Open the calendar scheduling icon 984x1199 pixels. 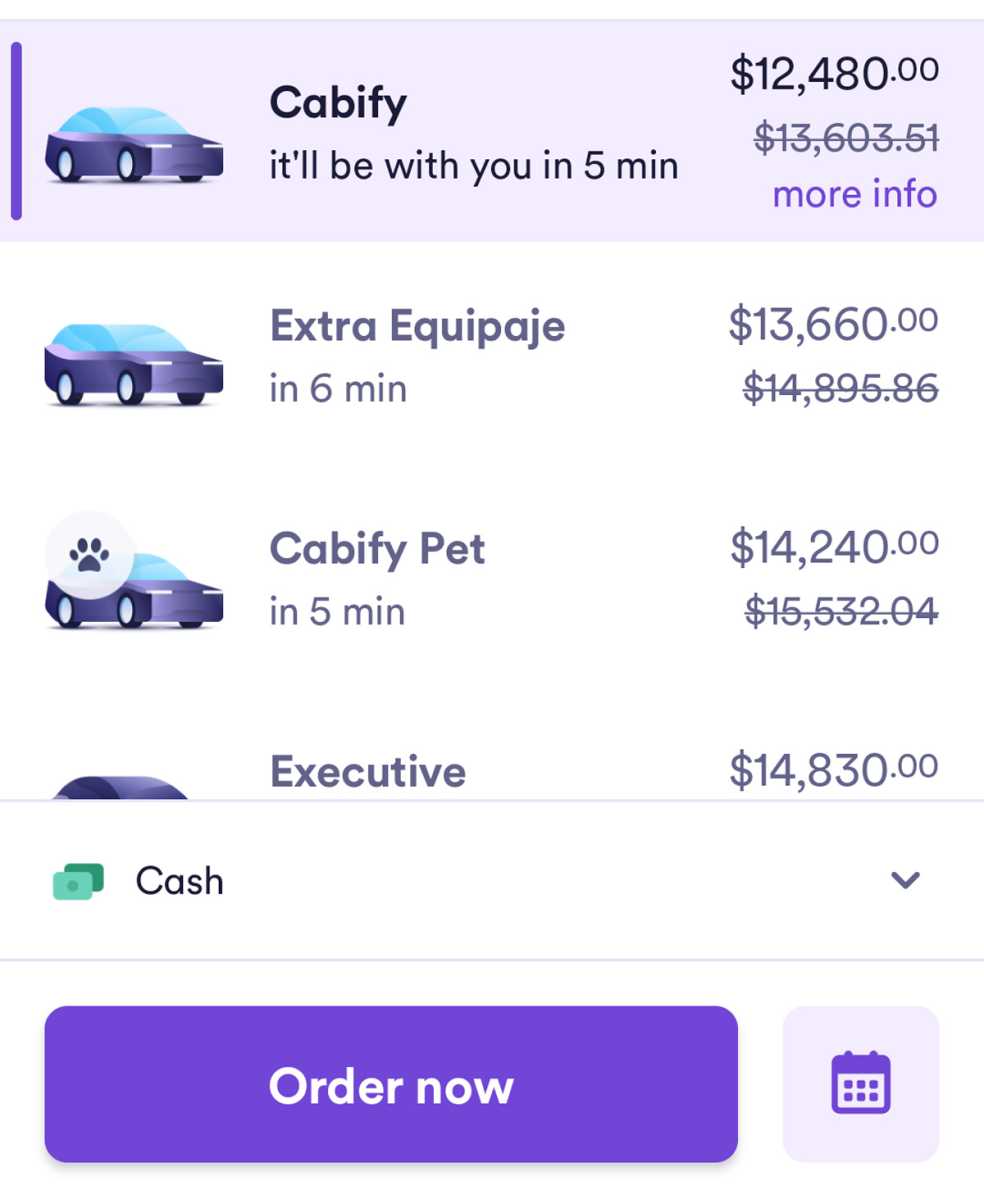click(x=861, y=1086)
